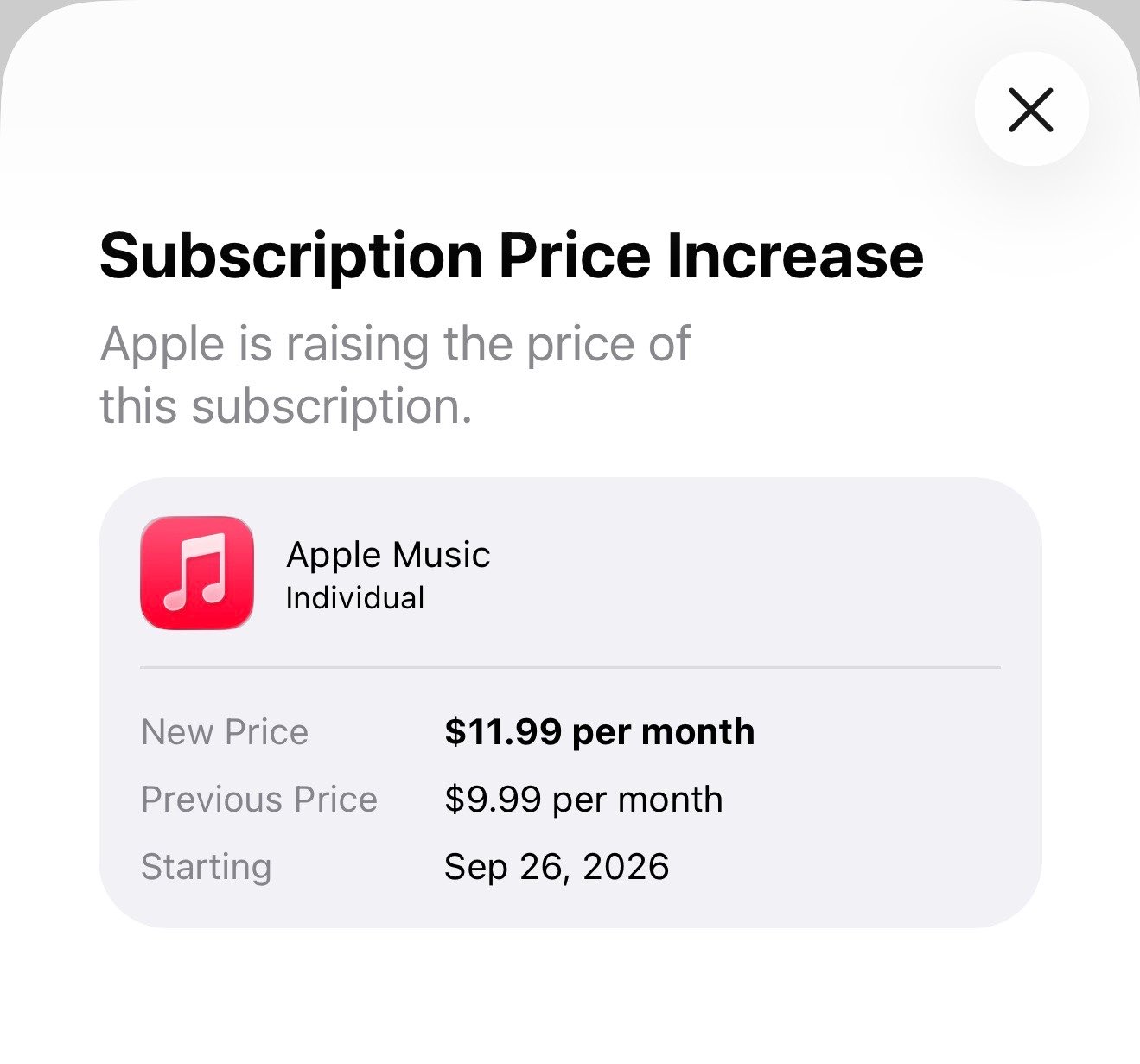Close the Subscription Price Increase sheet

(1031, 110)
